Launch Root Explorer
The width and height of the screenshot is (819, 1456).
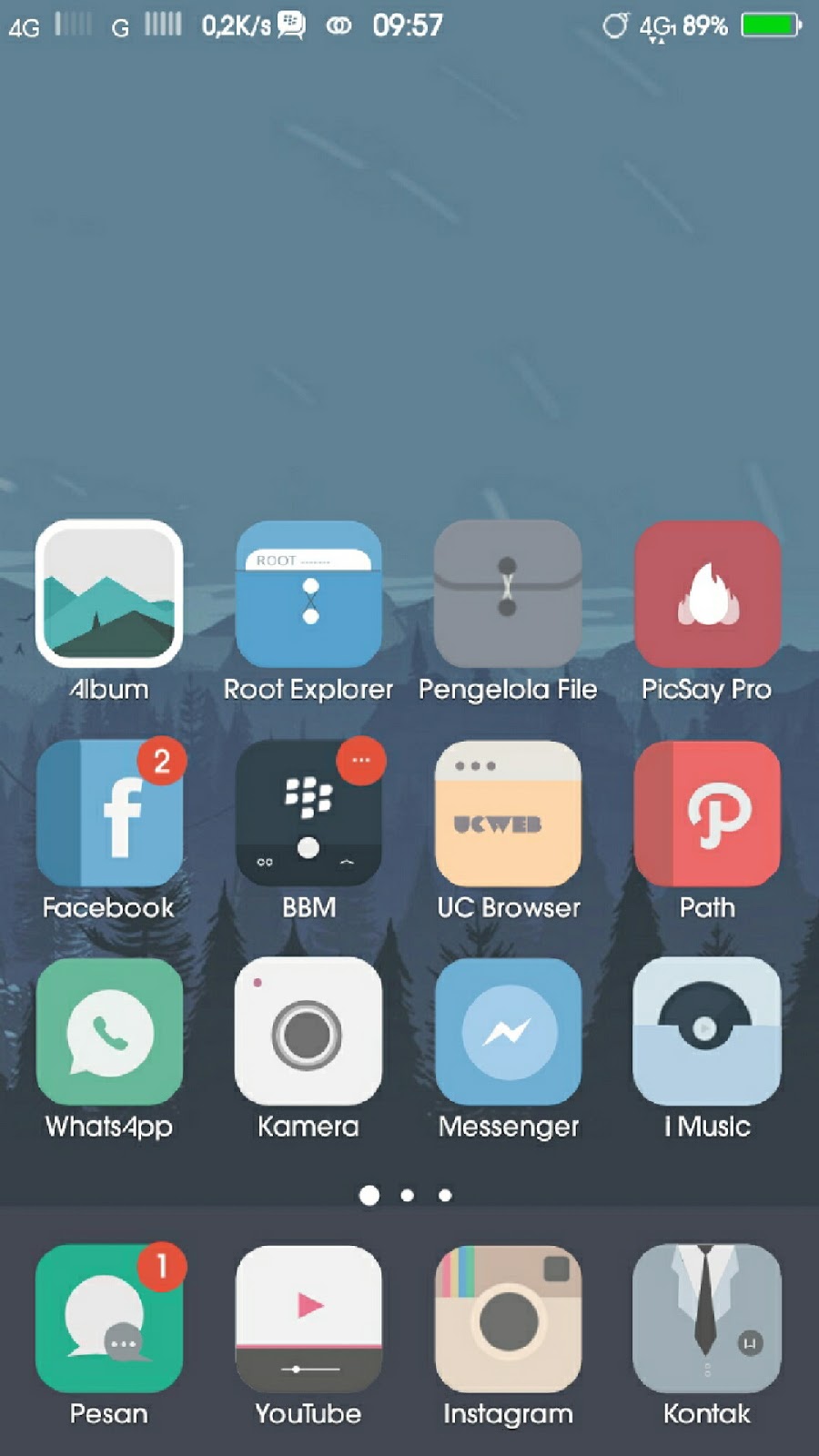[308, 594]
